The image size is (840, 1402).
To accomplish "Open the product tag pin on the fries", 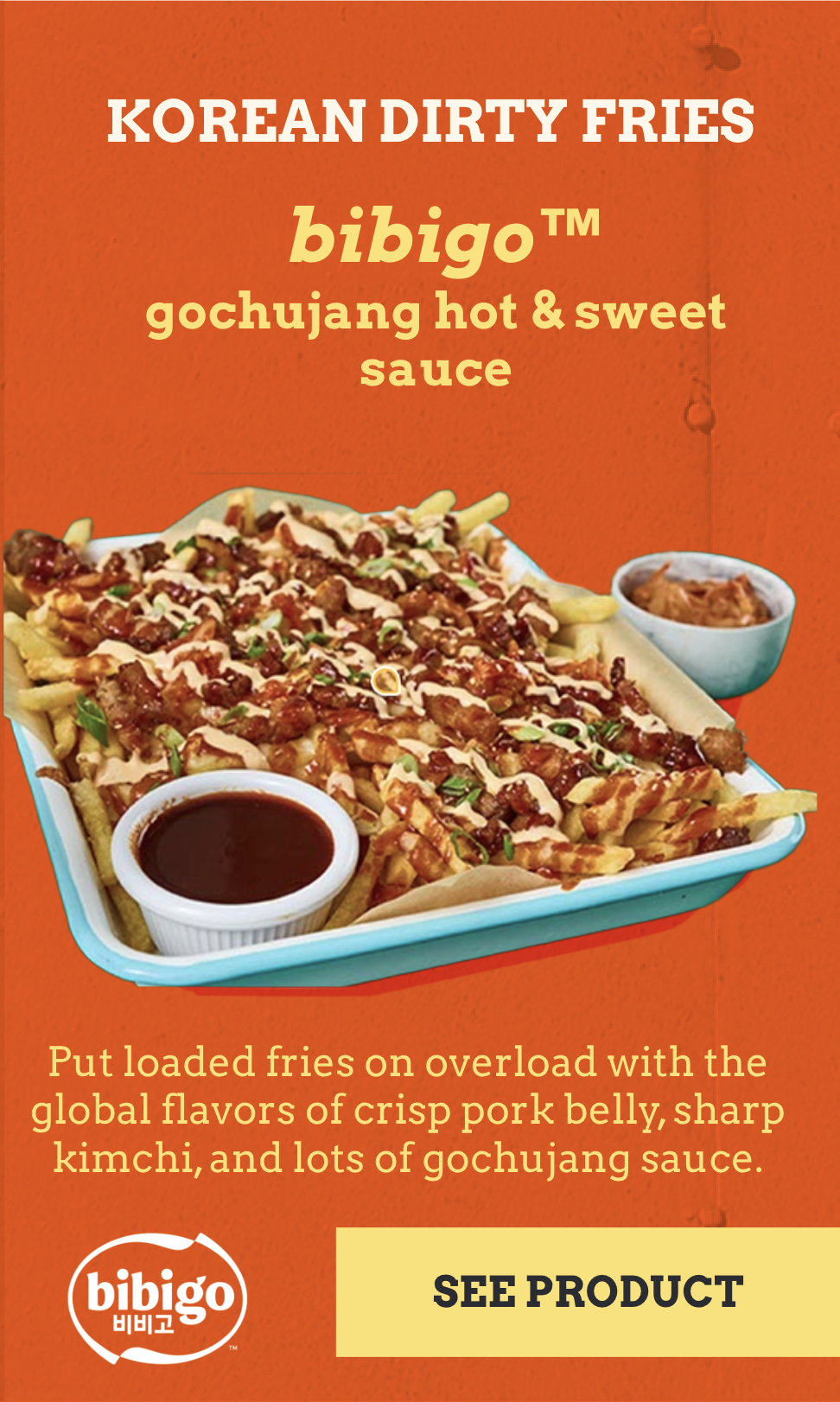I will pos(385,680).
